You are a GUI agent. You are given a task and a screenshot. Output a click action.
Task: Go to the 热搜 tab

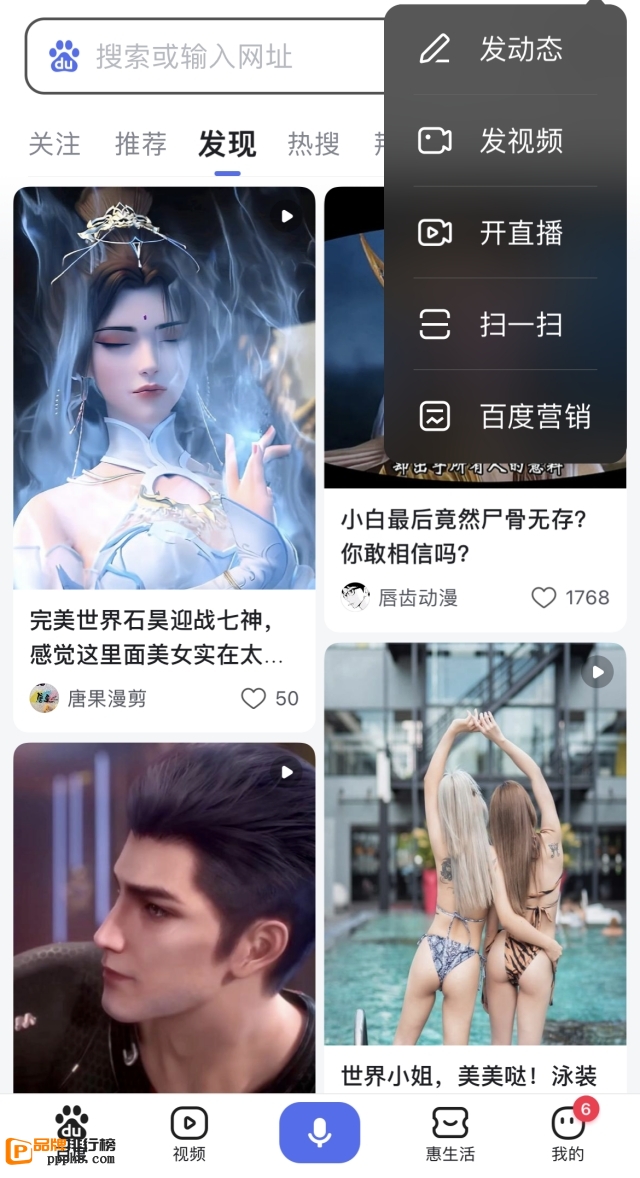click(313, 143)
